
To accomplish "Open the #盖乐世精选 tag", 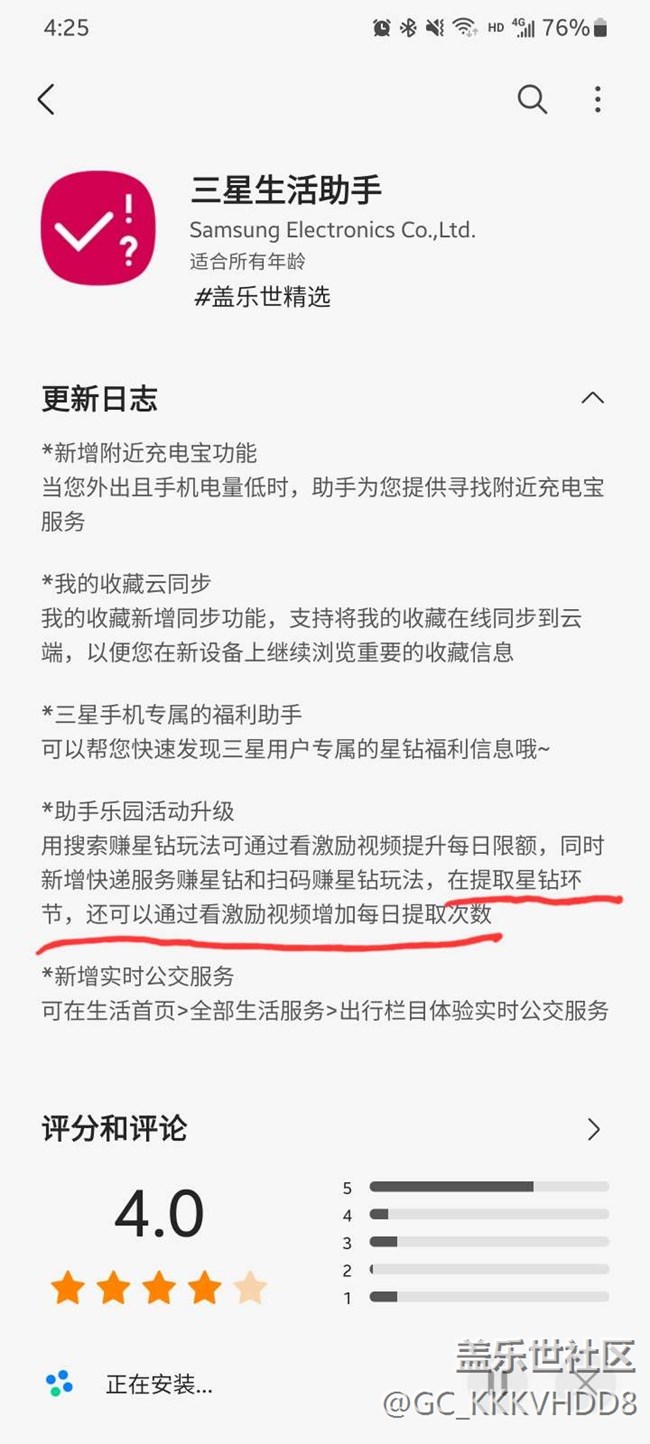I will coord(261,296).
